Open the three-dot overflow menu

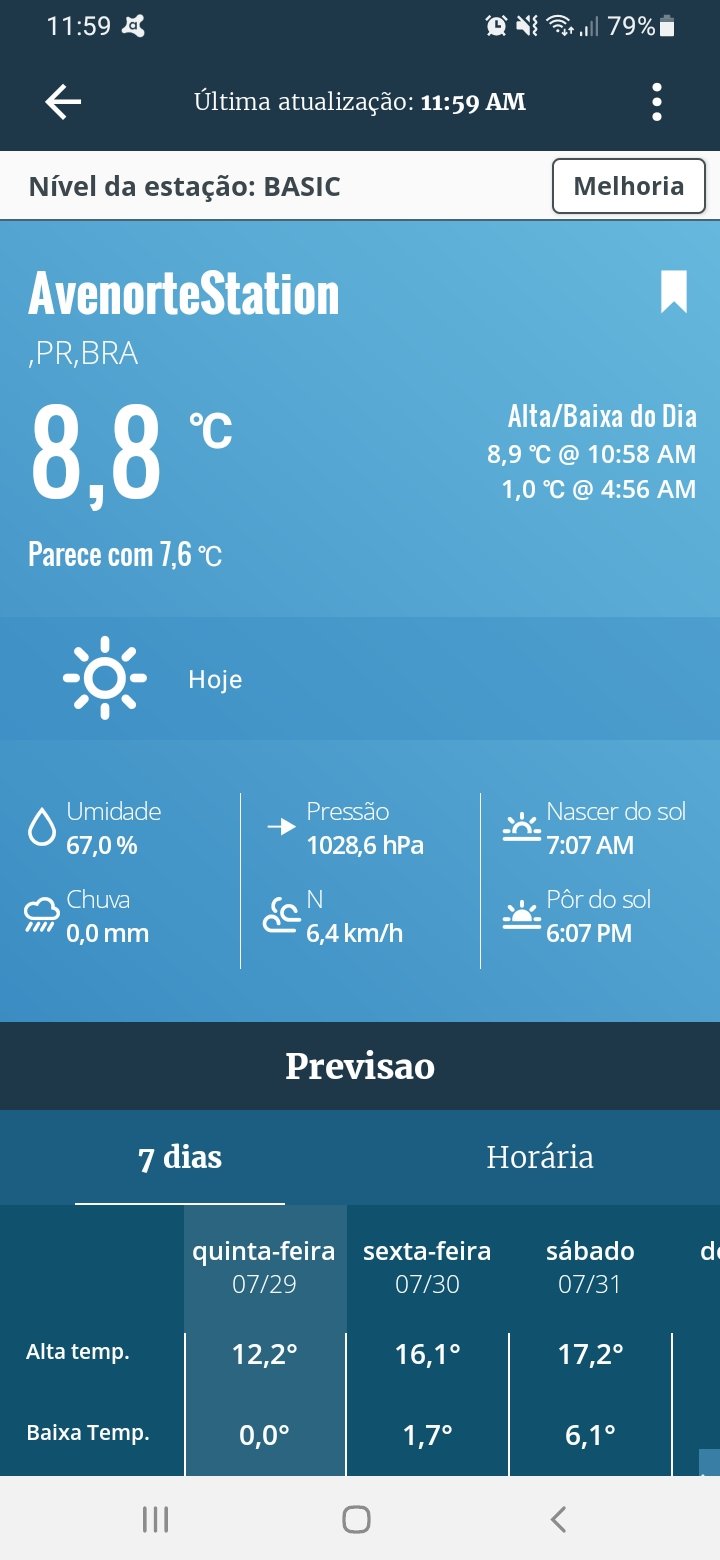656,102
